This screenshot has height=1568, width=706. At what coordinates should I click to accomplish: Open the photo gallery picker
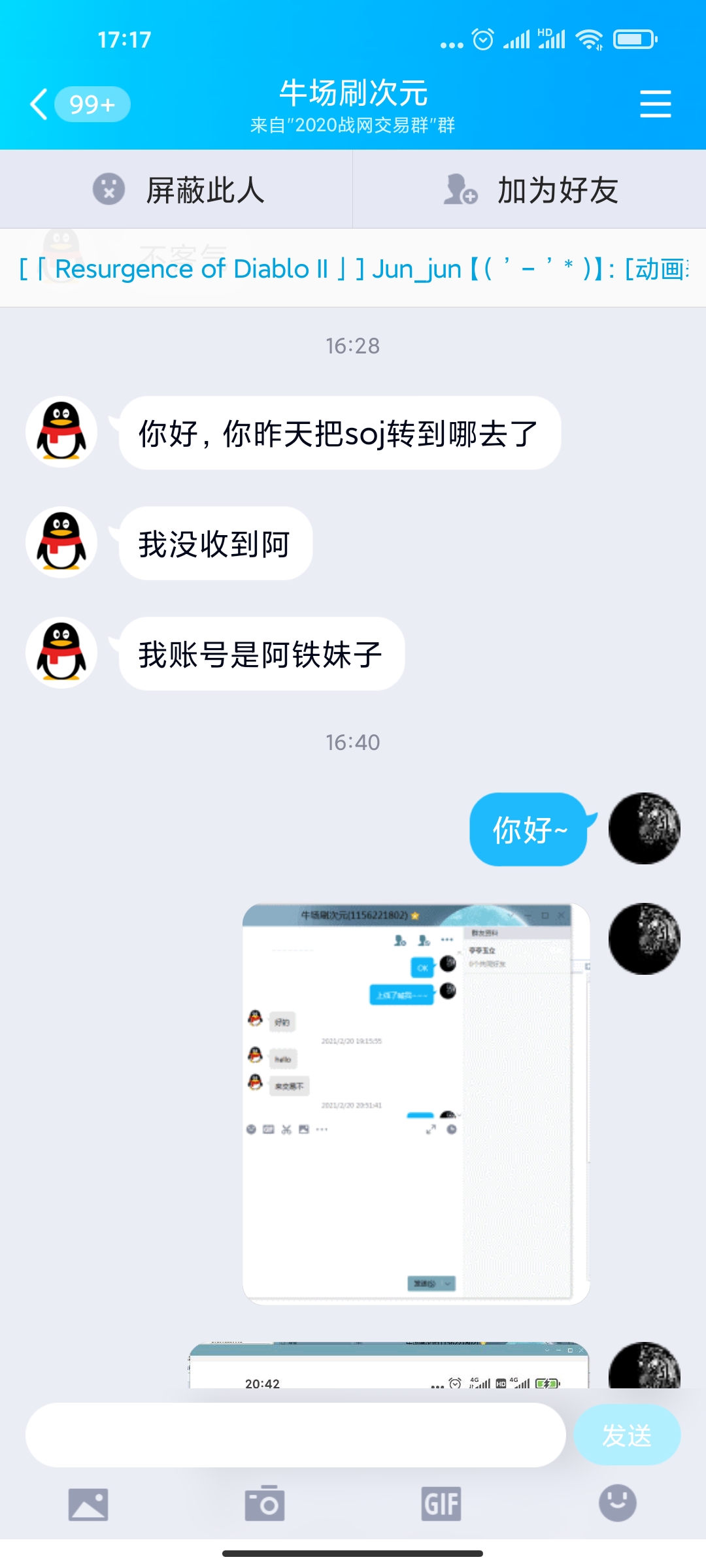pos(88,1504)
